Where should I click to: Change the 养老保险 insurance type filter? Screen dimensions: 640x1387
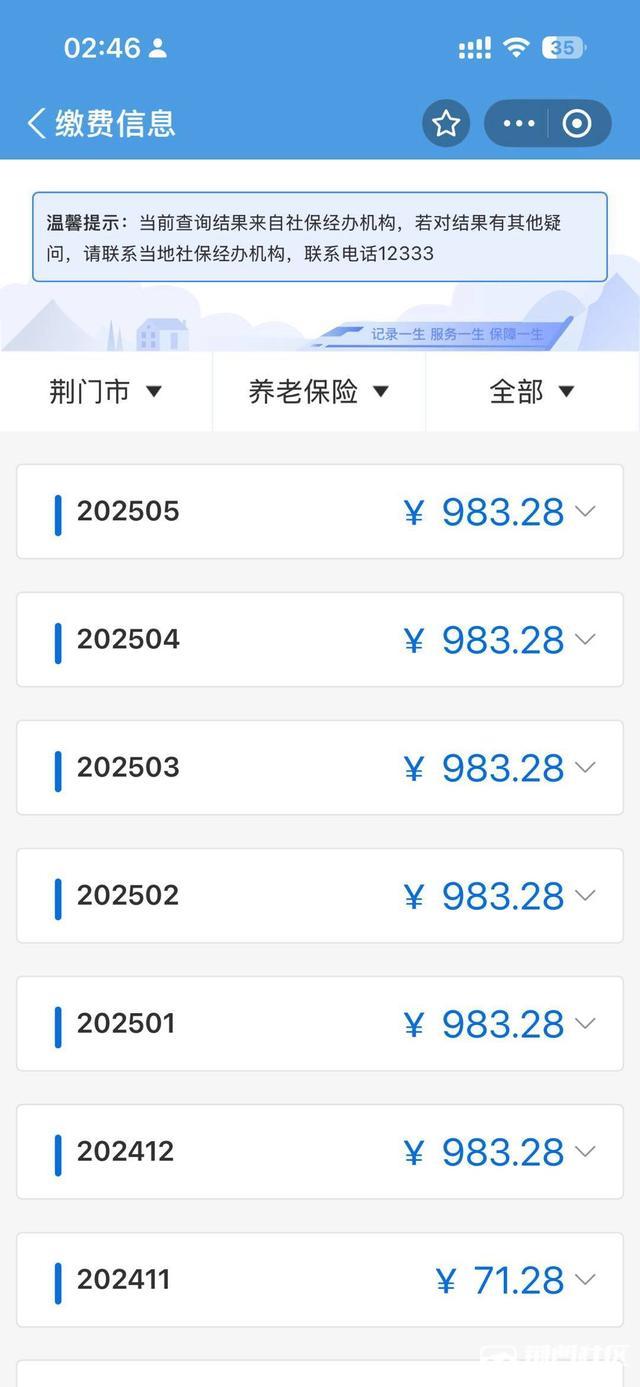tap(318, 391)
